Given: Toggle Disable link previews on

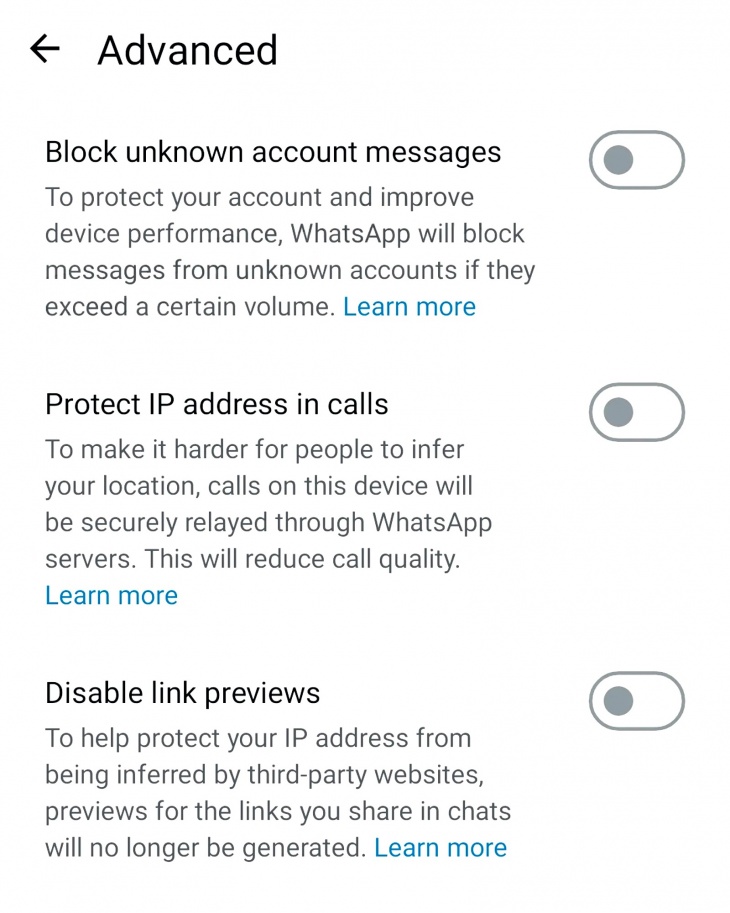Looking at the screenshot, I should click(636, 700).
